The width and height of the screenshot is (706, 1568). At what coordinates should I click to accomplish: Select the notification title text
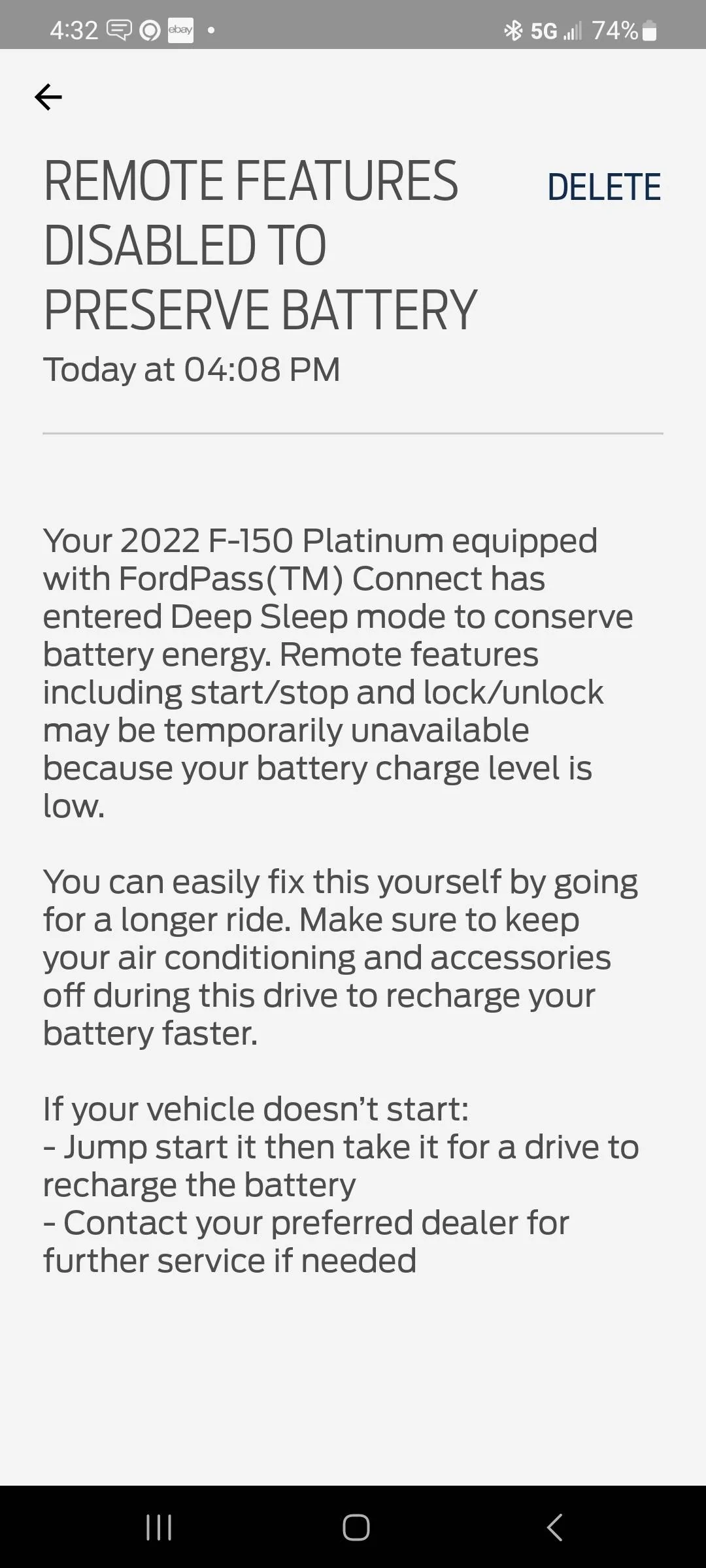coord(259,245)
